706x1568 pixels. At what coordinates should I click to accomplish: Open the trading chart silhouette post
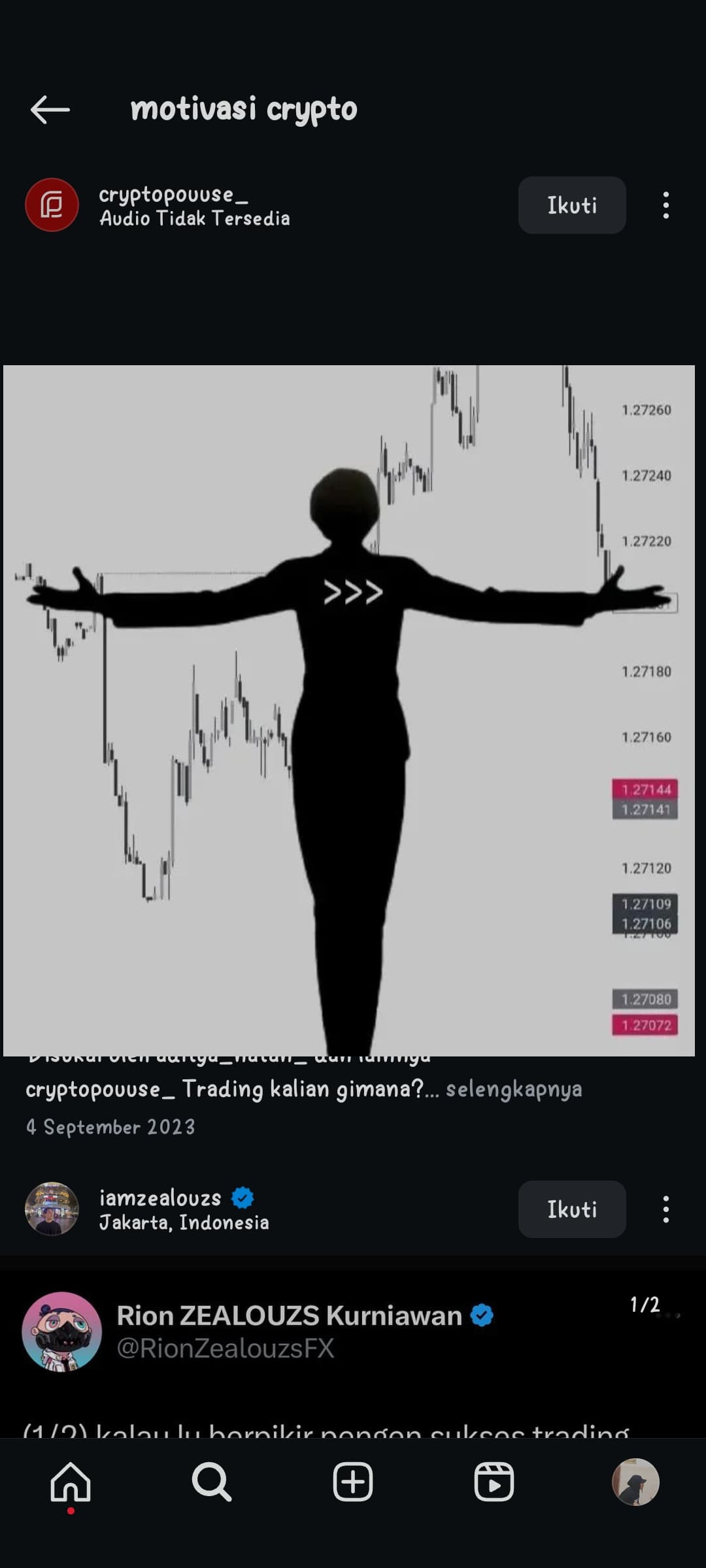tap(349, 710)
